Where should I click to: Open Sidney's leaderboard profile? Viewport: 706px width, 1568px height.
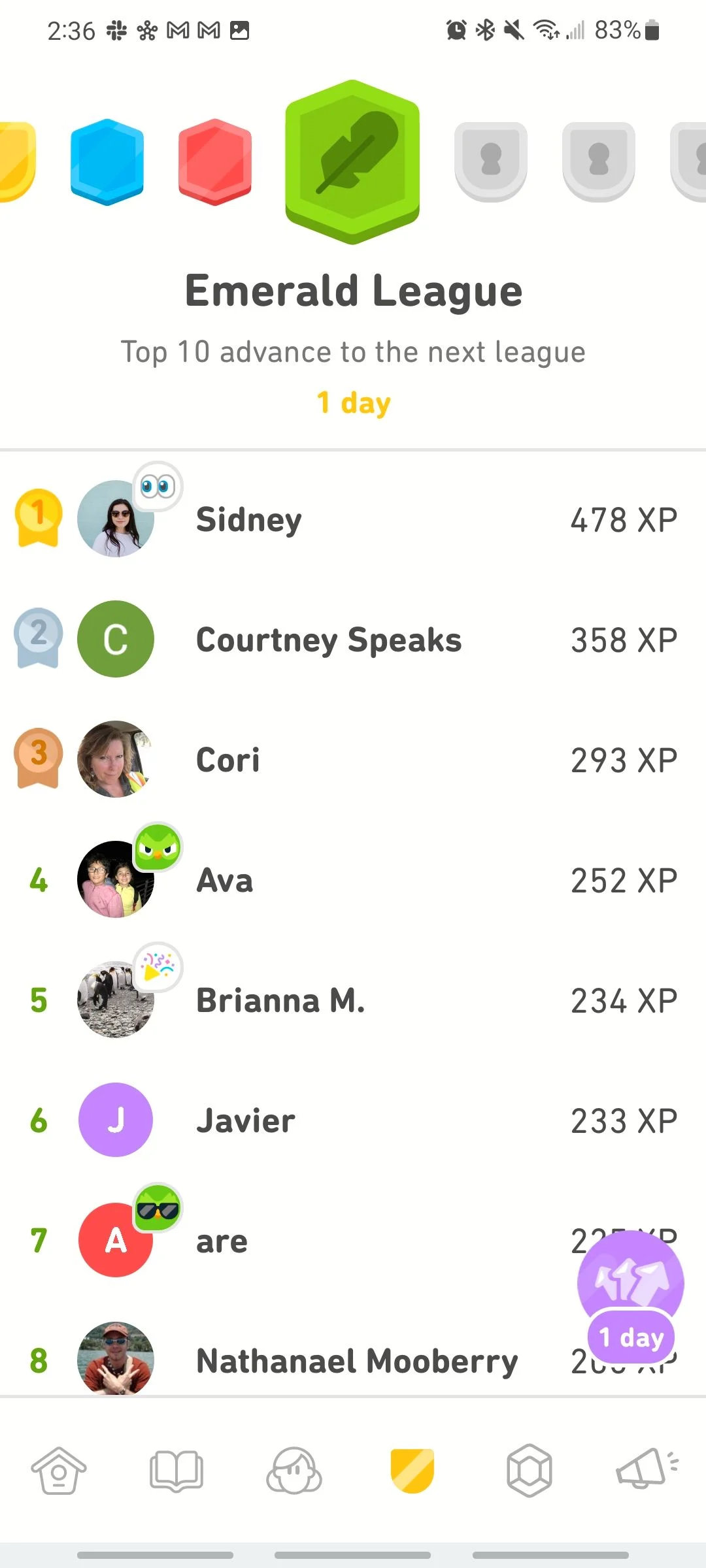point(353,519)
